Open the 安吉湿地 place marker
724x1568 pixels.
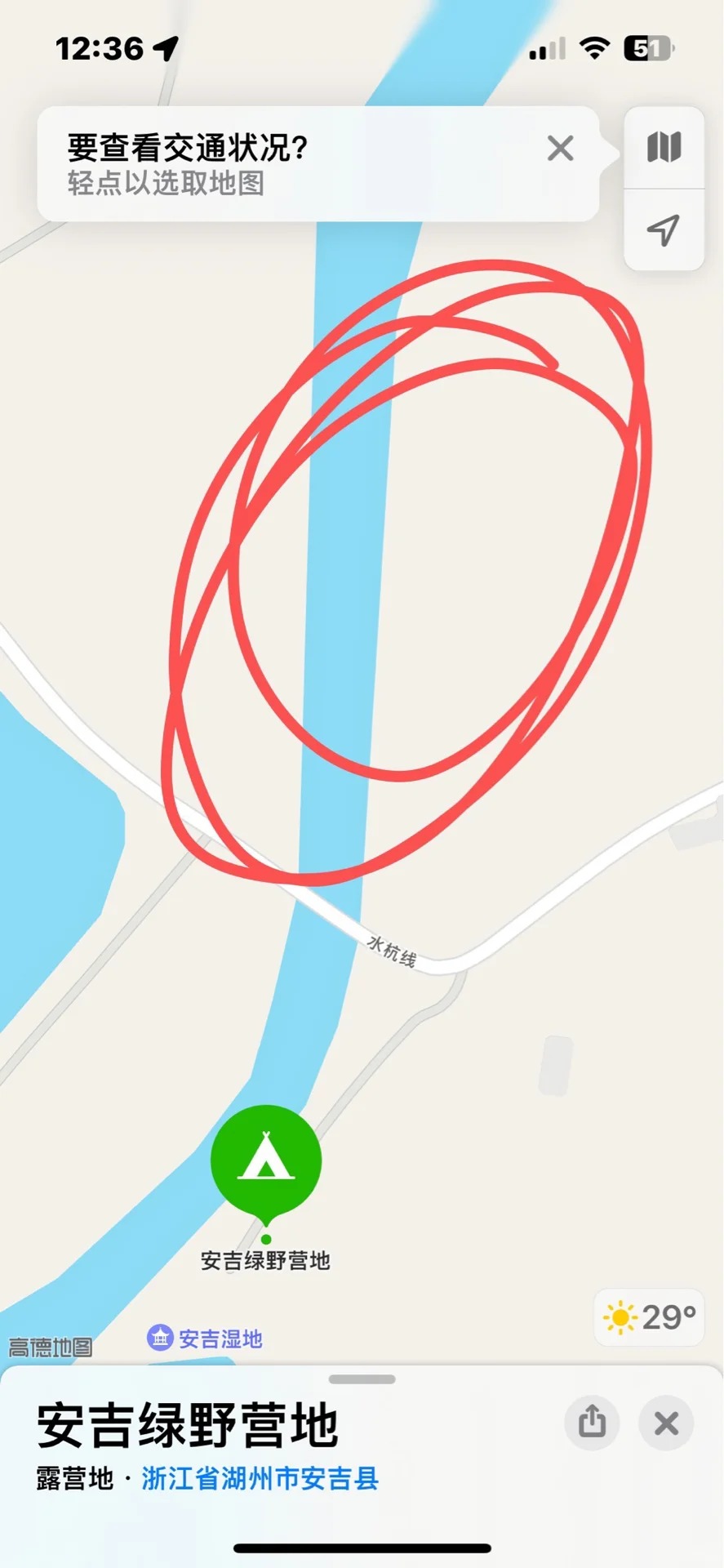point(205,1339)
